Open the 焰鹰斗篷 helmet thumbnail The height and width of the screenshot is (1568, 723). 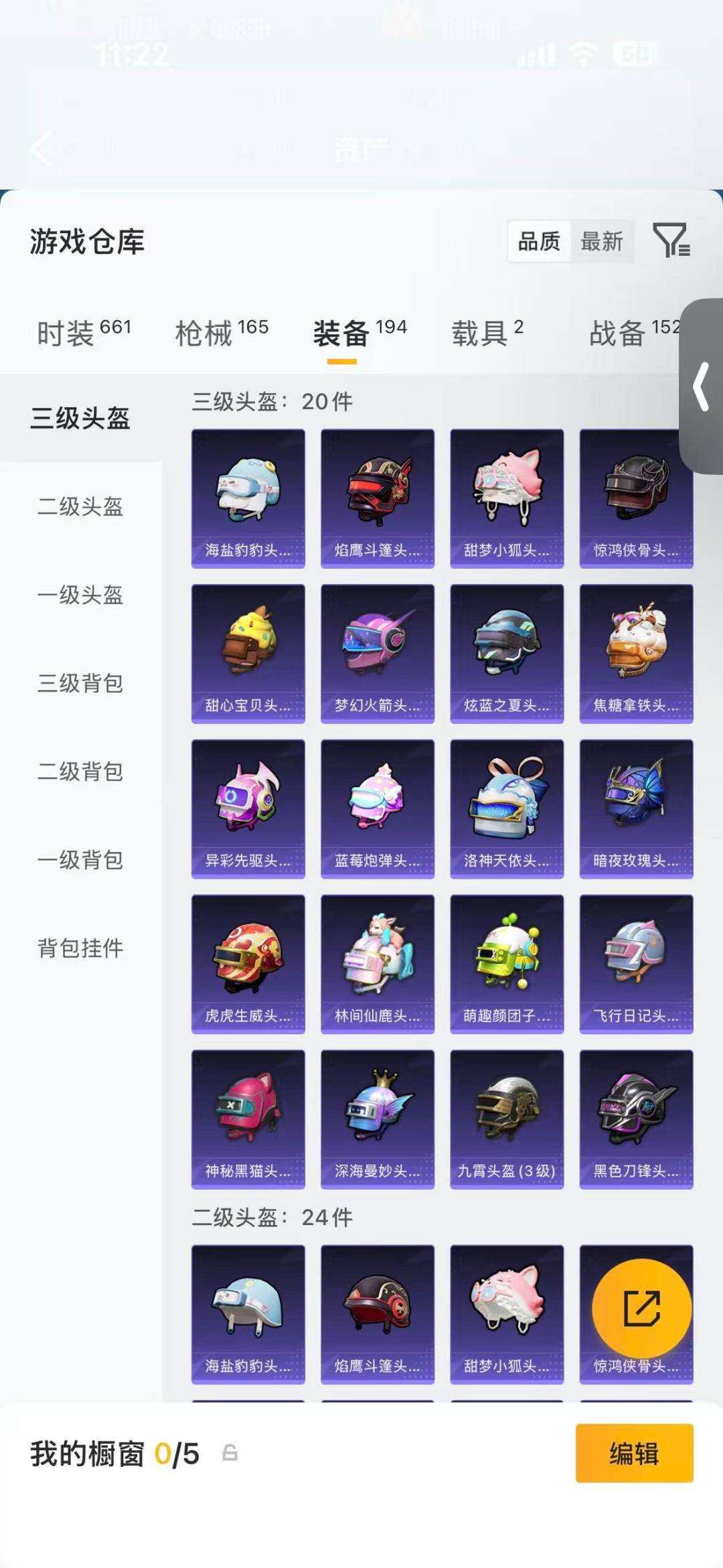tap(377, 494)
